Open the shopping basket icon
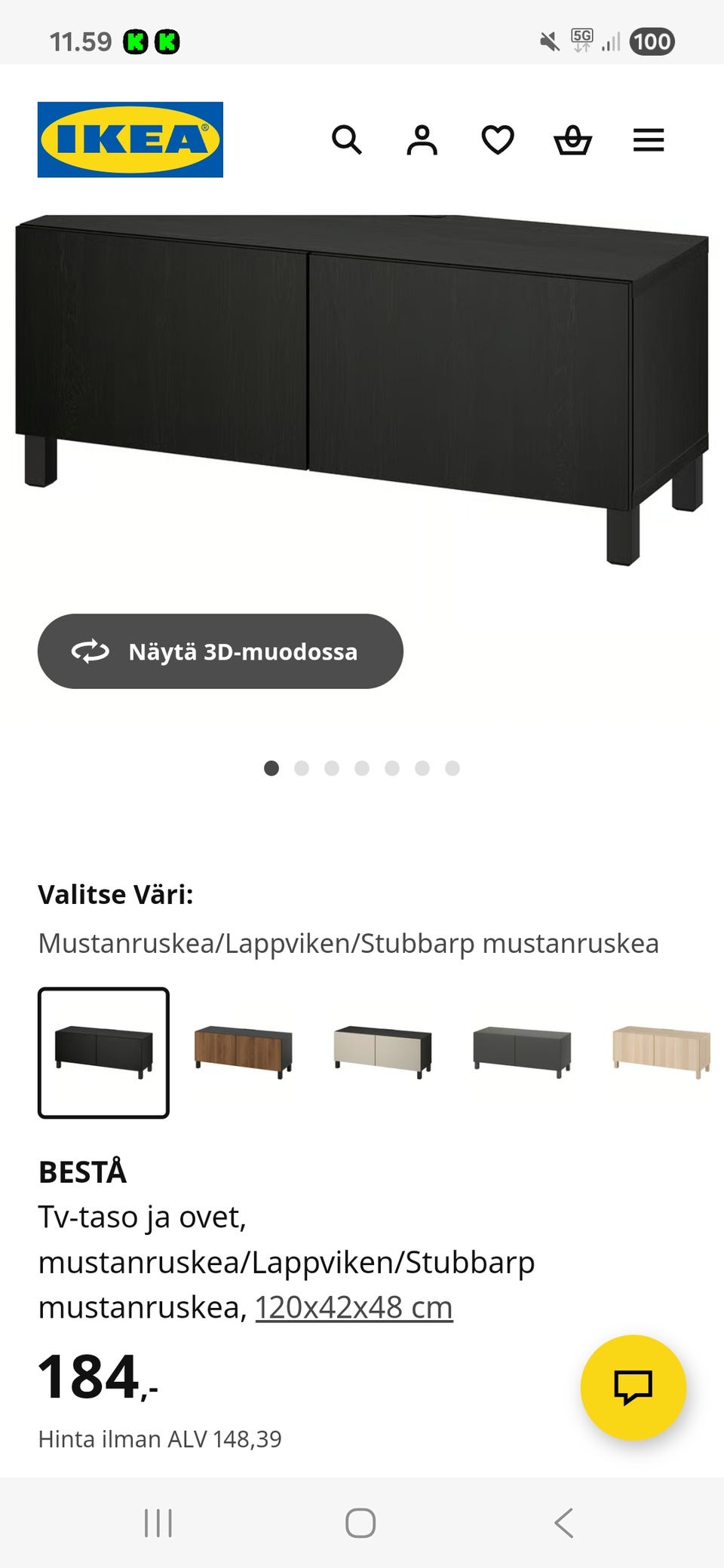This screenshot has height=1568, width=724. pos(573,139)
